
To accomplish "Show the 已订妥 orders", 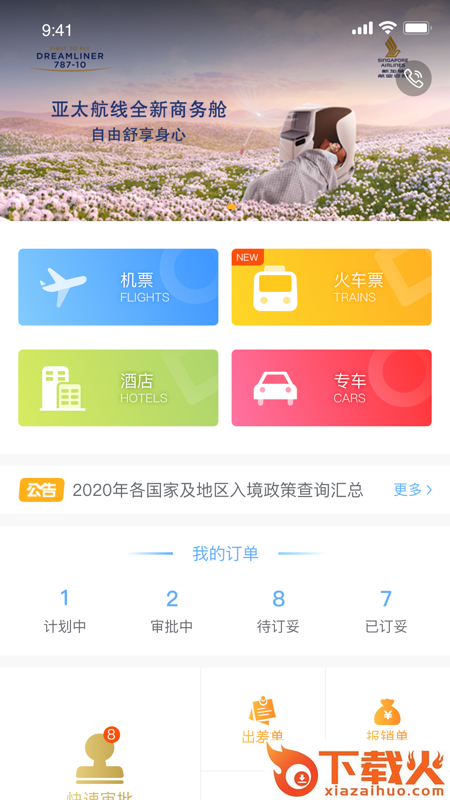I will 386,611.
